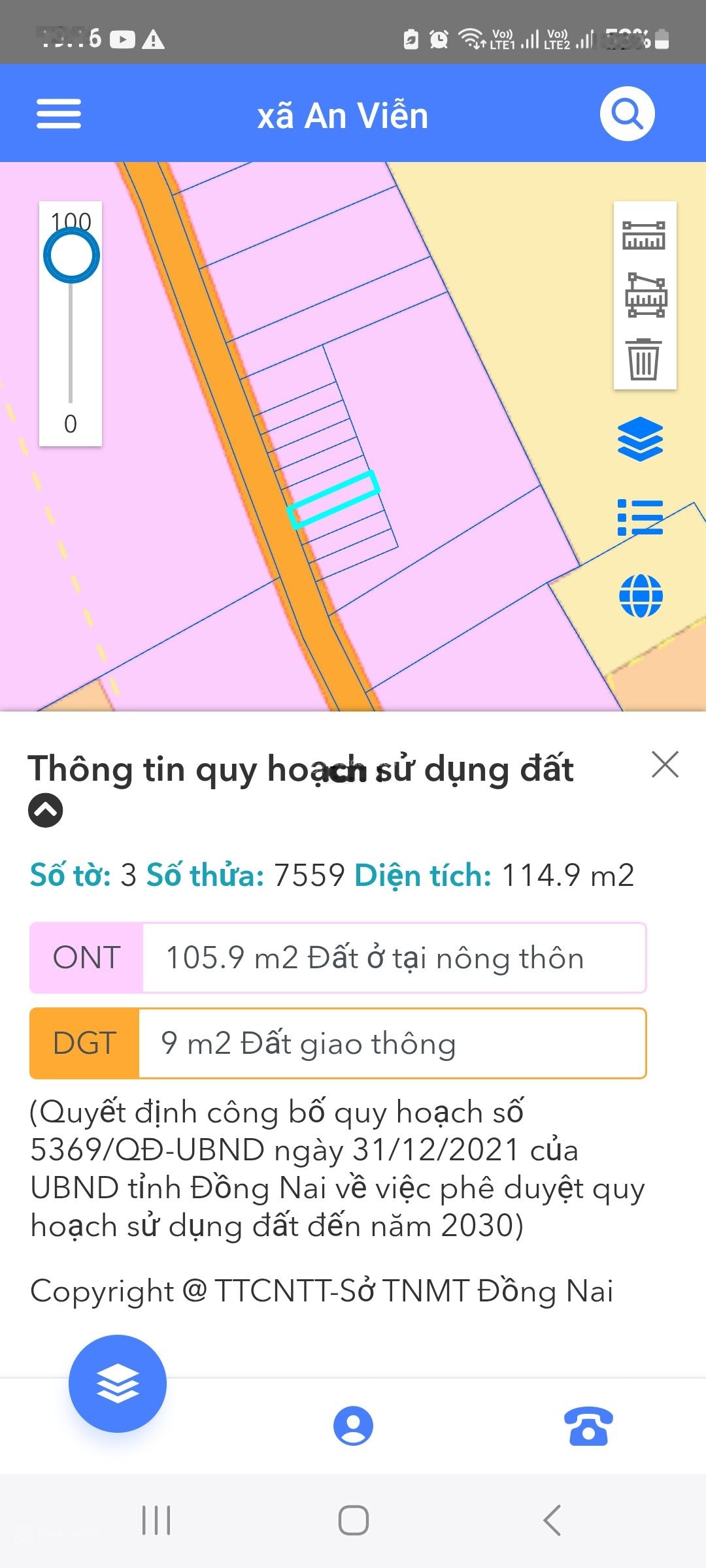Open the hamburger navigation menu
This screenshot has height=1568, width=706.
click(59, 113)
